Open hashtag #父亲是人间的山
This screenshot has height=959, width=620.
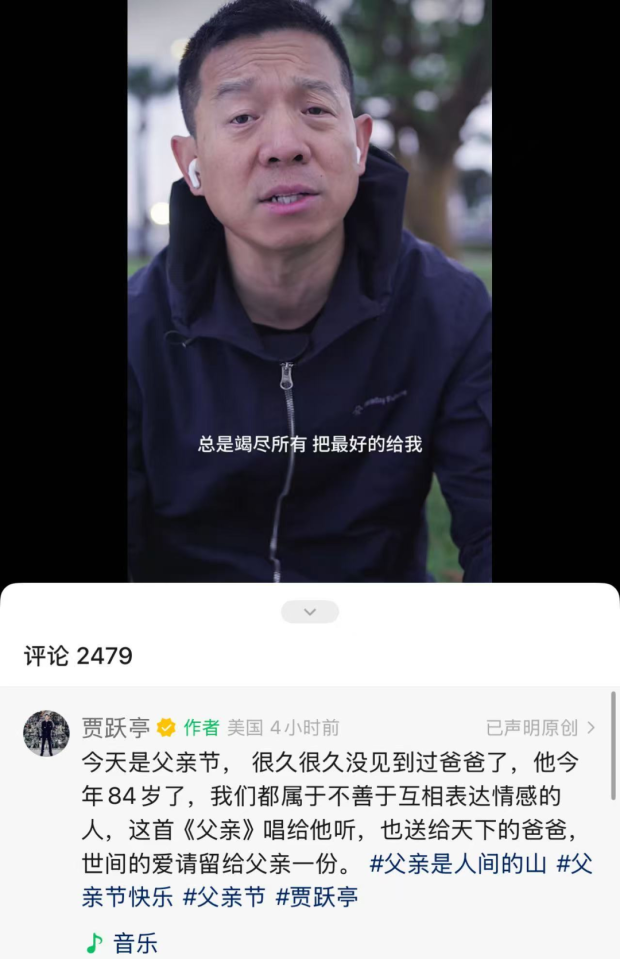tap(458, 863)
